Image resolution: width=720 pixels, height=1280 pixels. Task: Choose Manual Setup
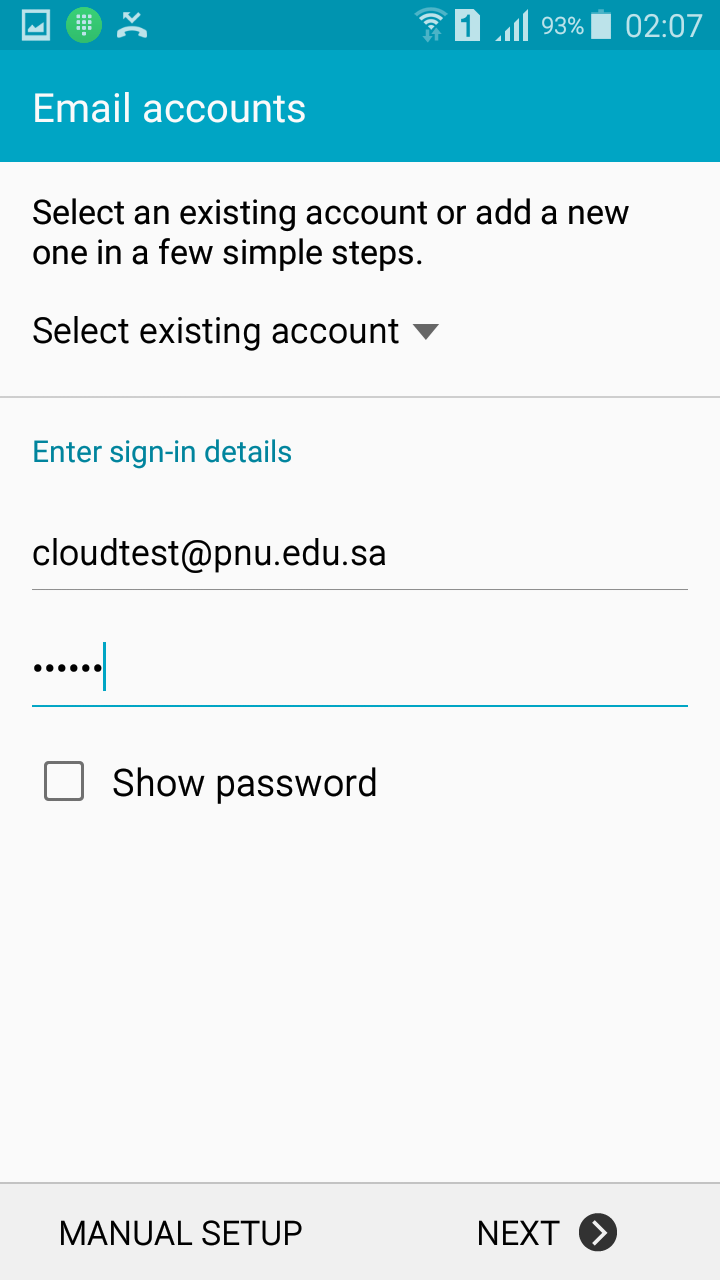pos(181,1233)
